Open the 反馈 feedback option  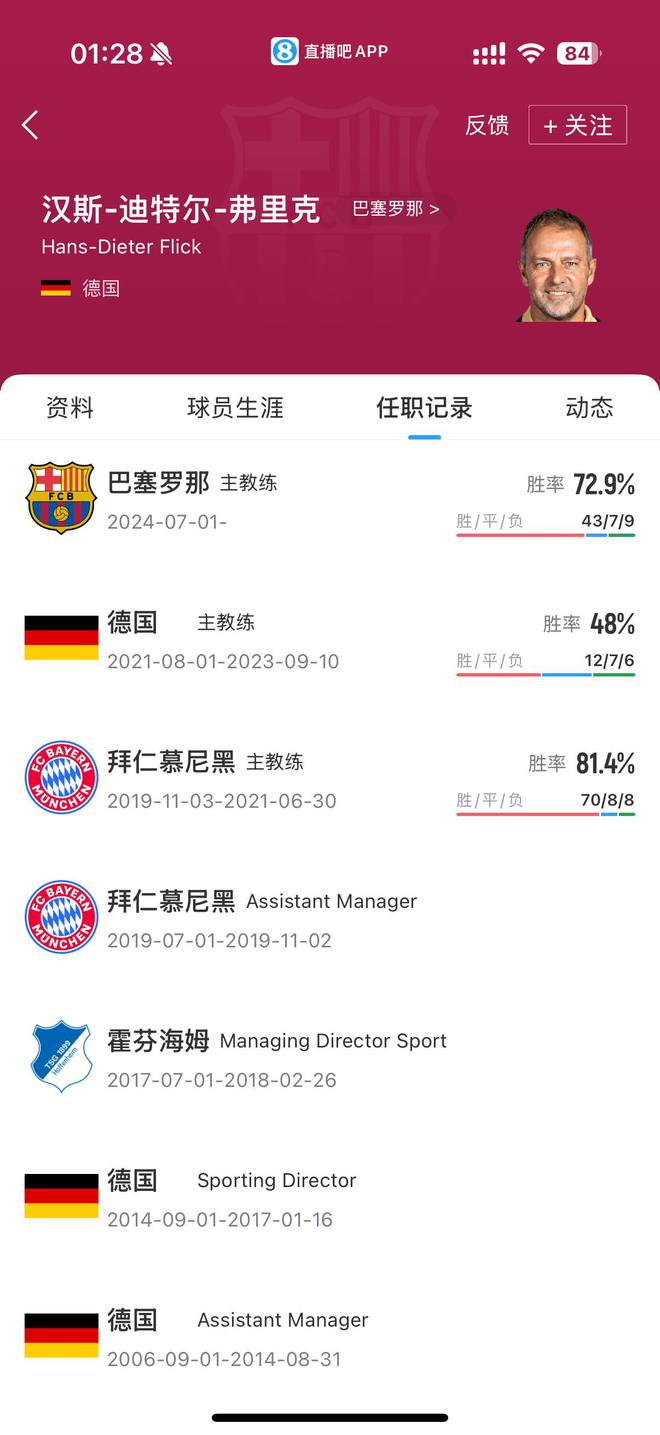tap(487, 125)
